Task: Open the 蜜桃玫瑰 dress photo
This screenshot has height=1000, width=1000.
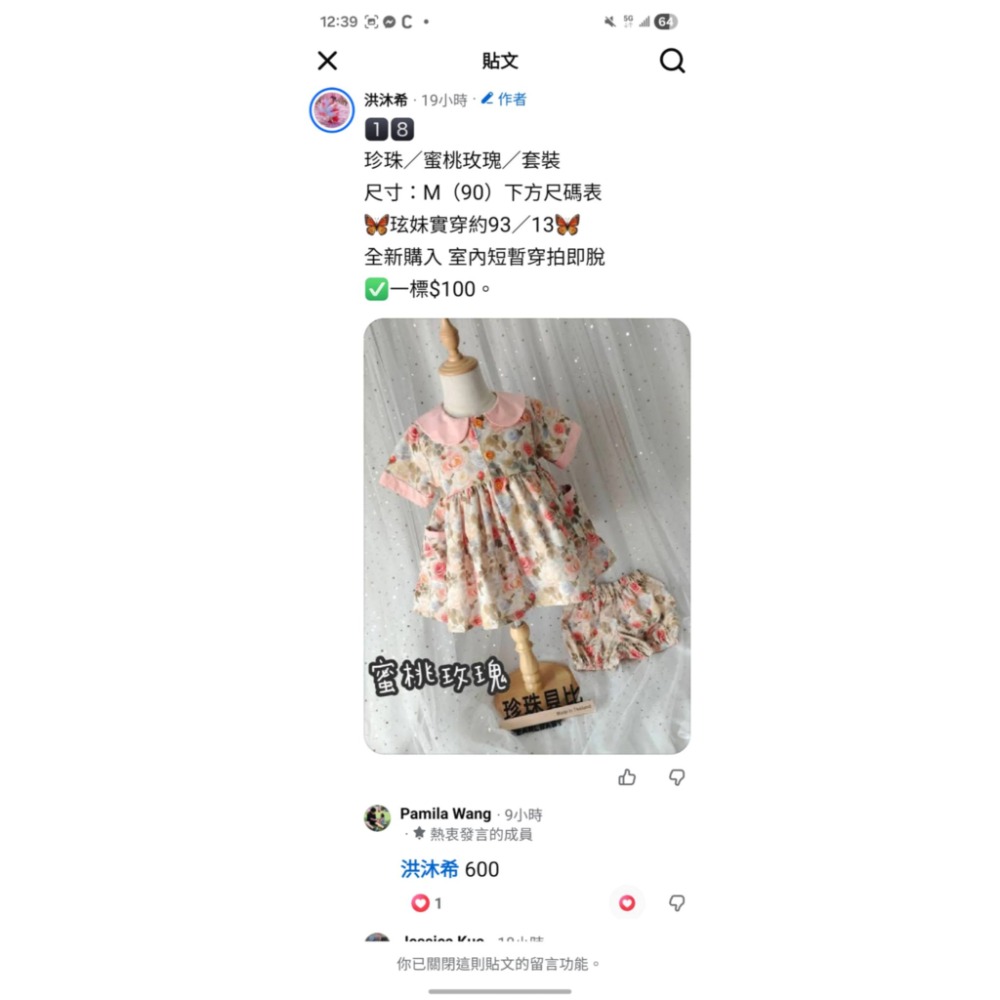Action: (x=527, y=536)
